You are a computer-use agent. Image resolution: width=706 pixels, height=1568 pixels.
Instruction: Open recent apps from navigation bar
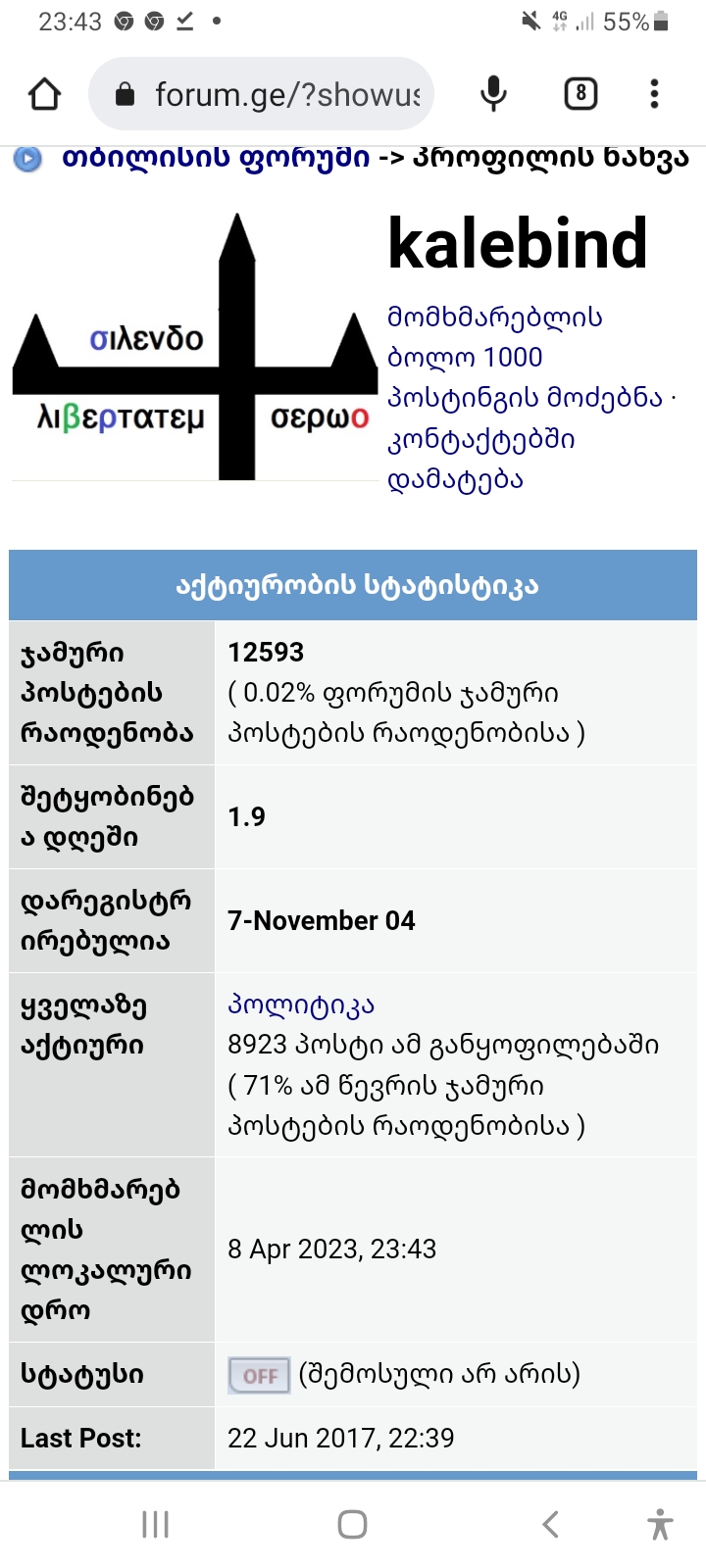pyautogui.click(x=155, y=1524)
